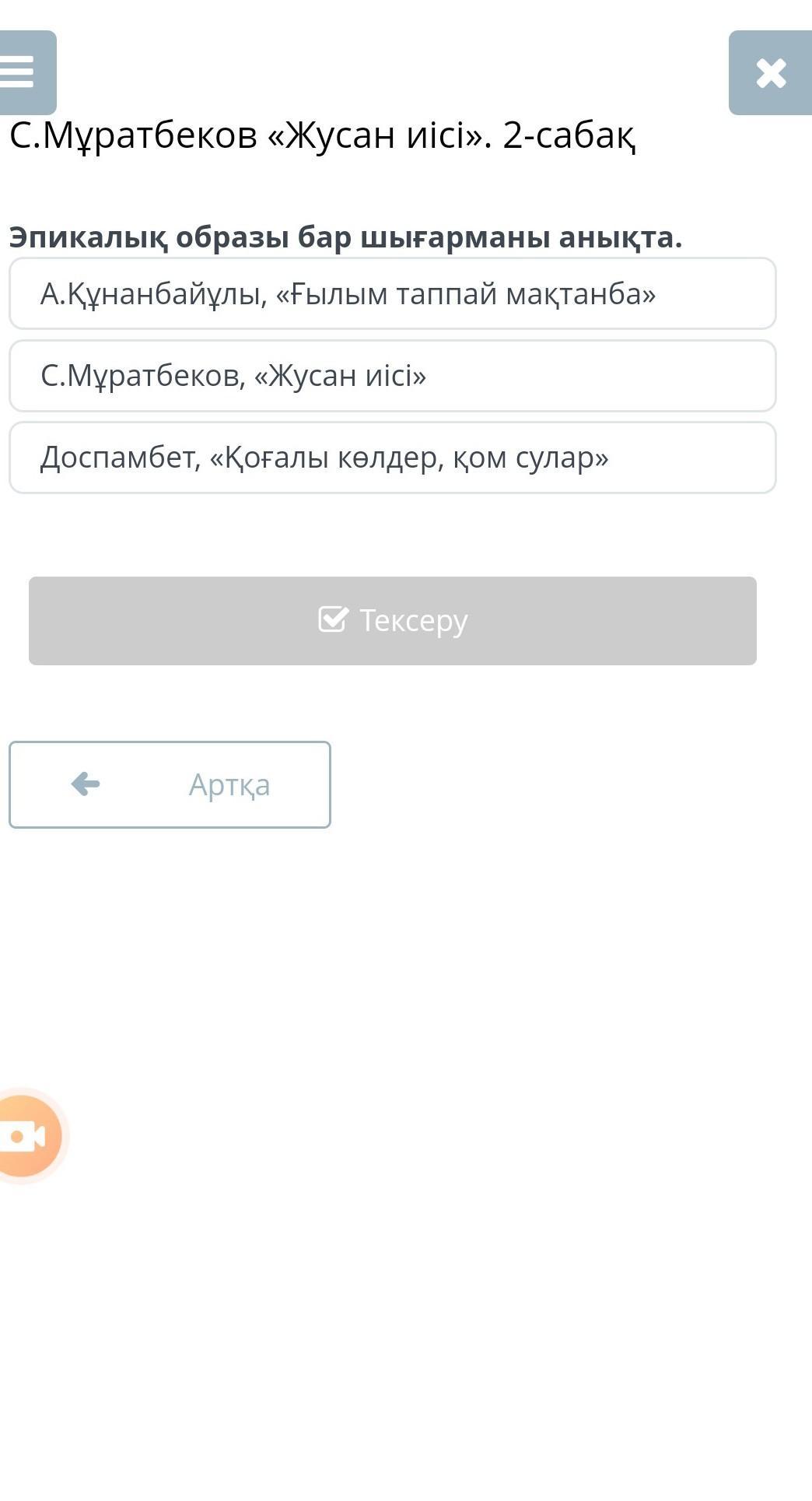Tap the Тексеру check button
Viewport: 812px width, 1501px height.
coord(393,621)
